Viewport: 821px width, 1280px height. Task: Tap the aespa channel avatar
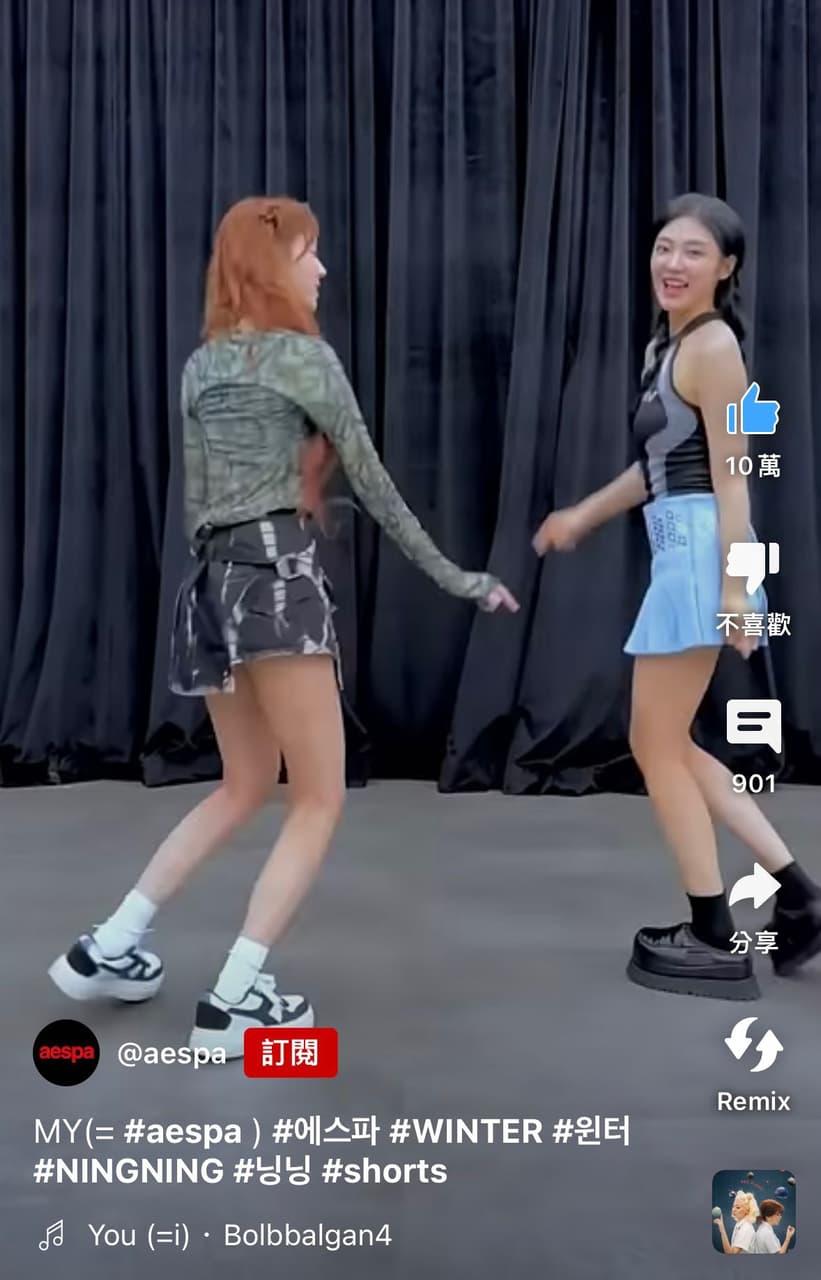click(x=66, y=1053)
